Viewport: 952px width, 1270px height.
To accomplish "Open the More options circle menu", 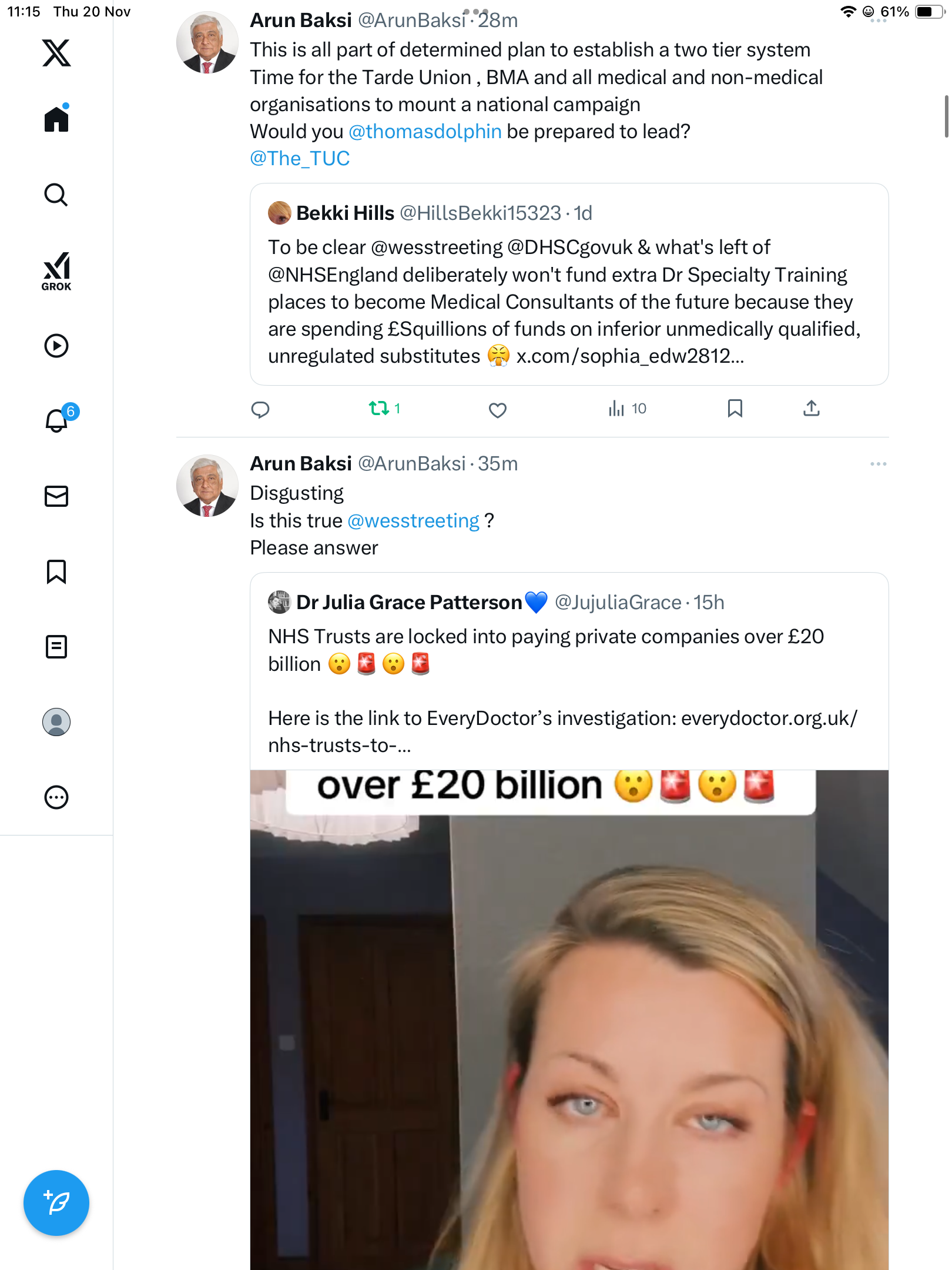I will [x=56, y=797].
